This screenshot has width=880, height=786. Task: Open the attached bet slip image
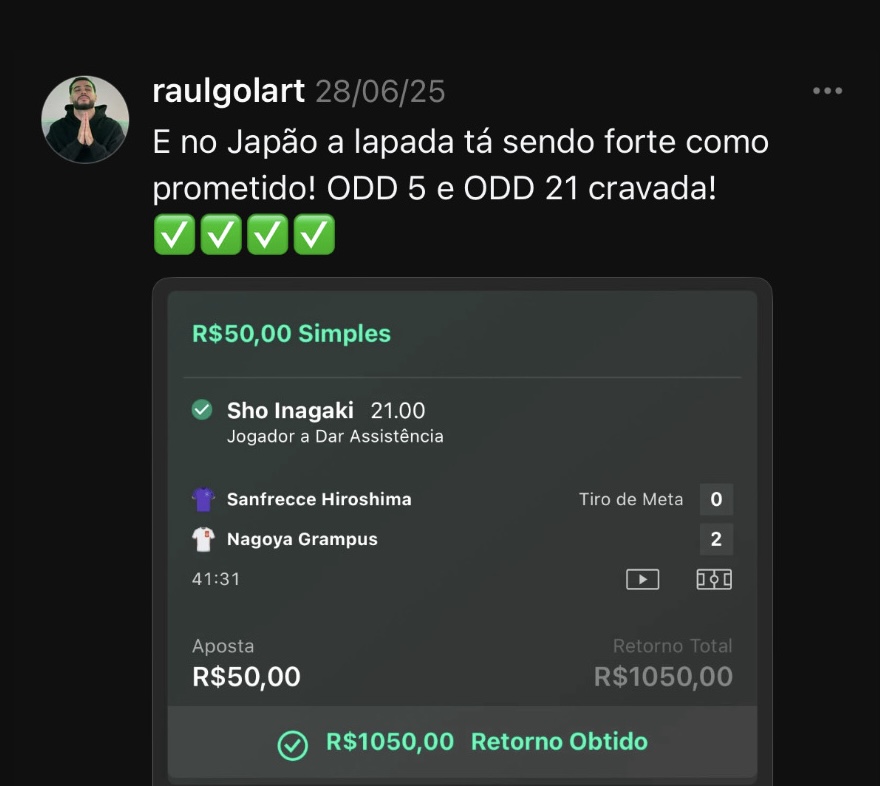pos(462,530)
